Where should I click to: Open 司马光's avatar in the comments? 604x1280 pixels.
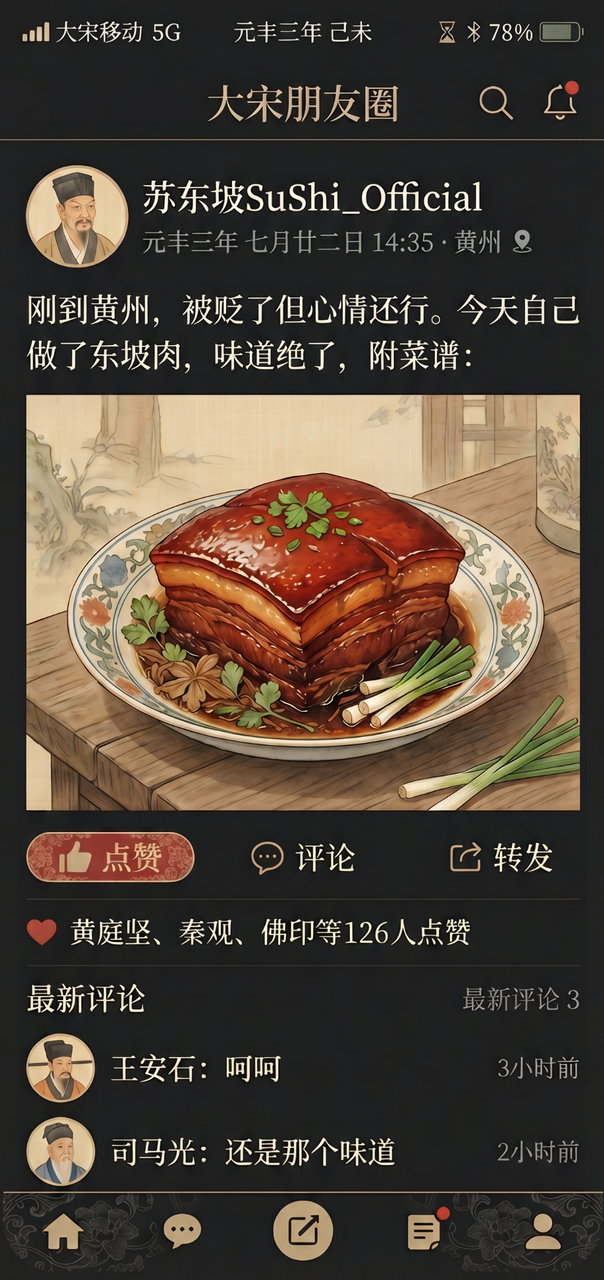pos(60,1152)
